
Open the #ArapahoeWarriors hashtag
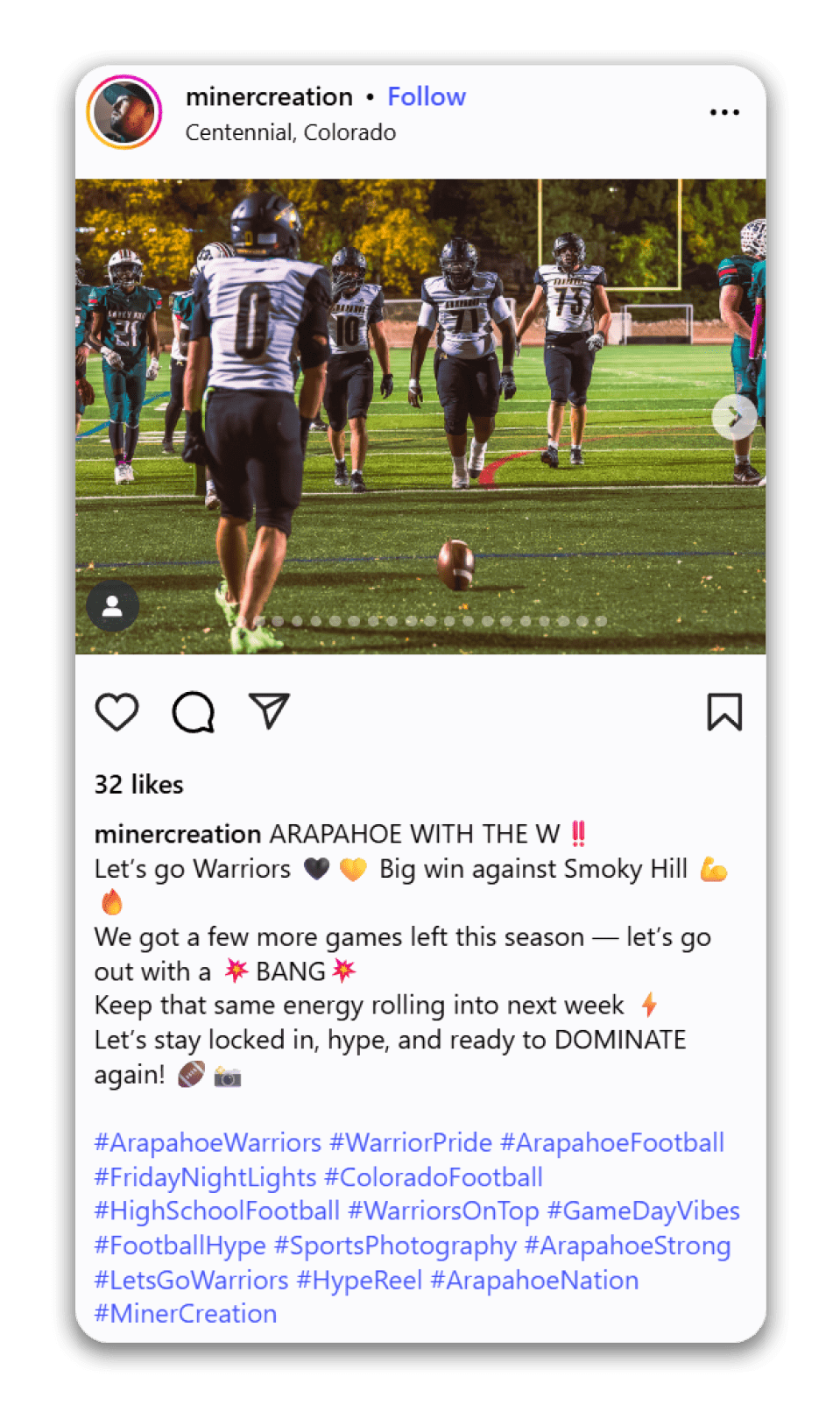[208, 1142]
